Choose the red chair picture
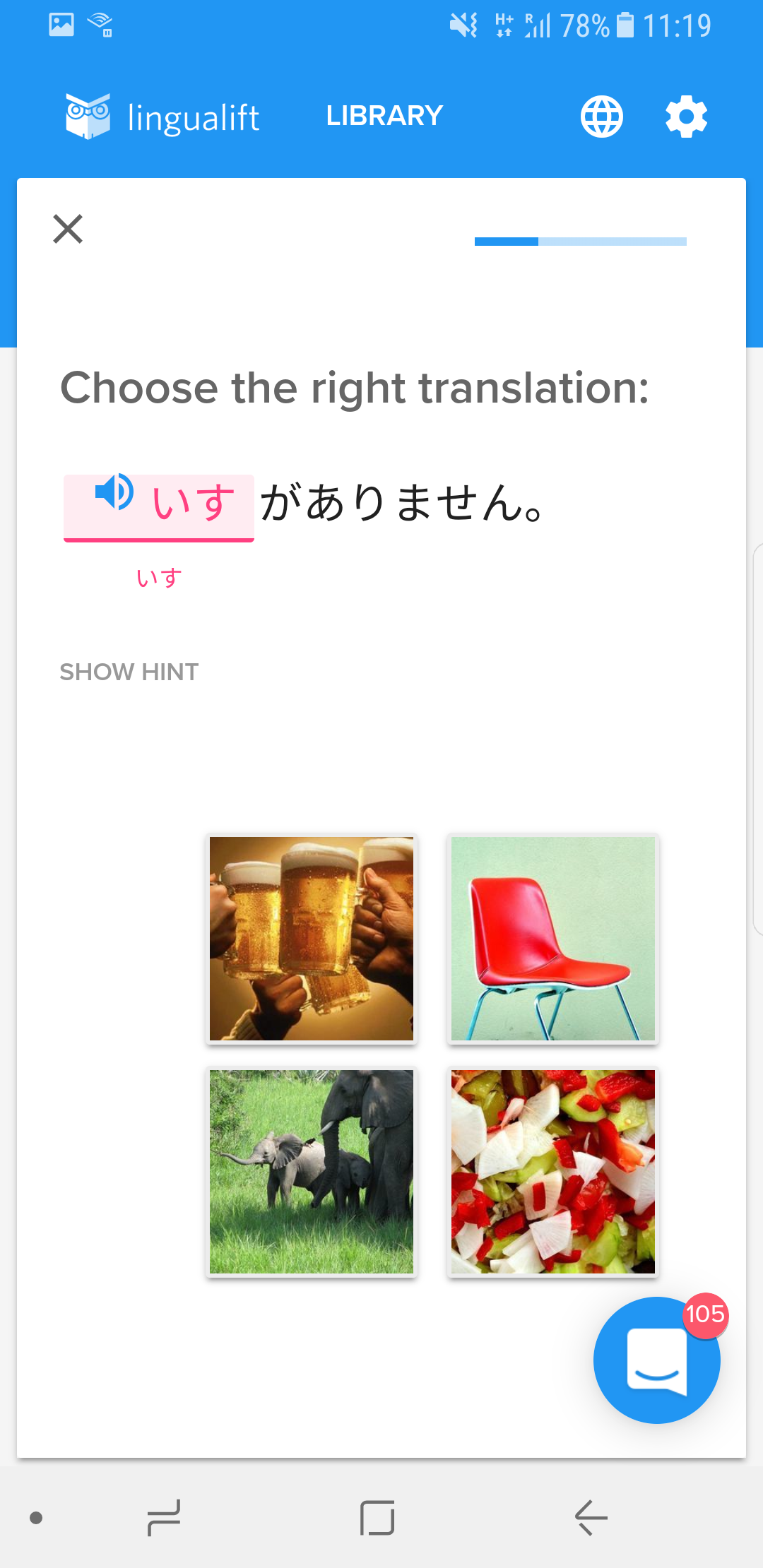The height and width of the screenshot is (1568, 763). coord(553,939)
